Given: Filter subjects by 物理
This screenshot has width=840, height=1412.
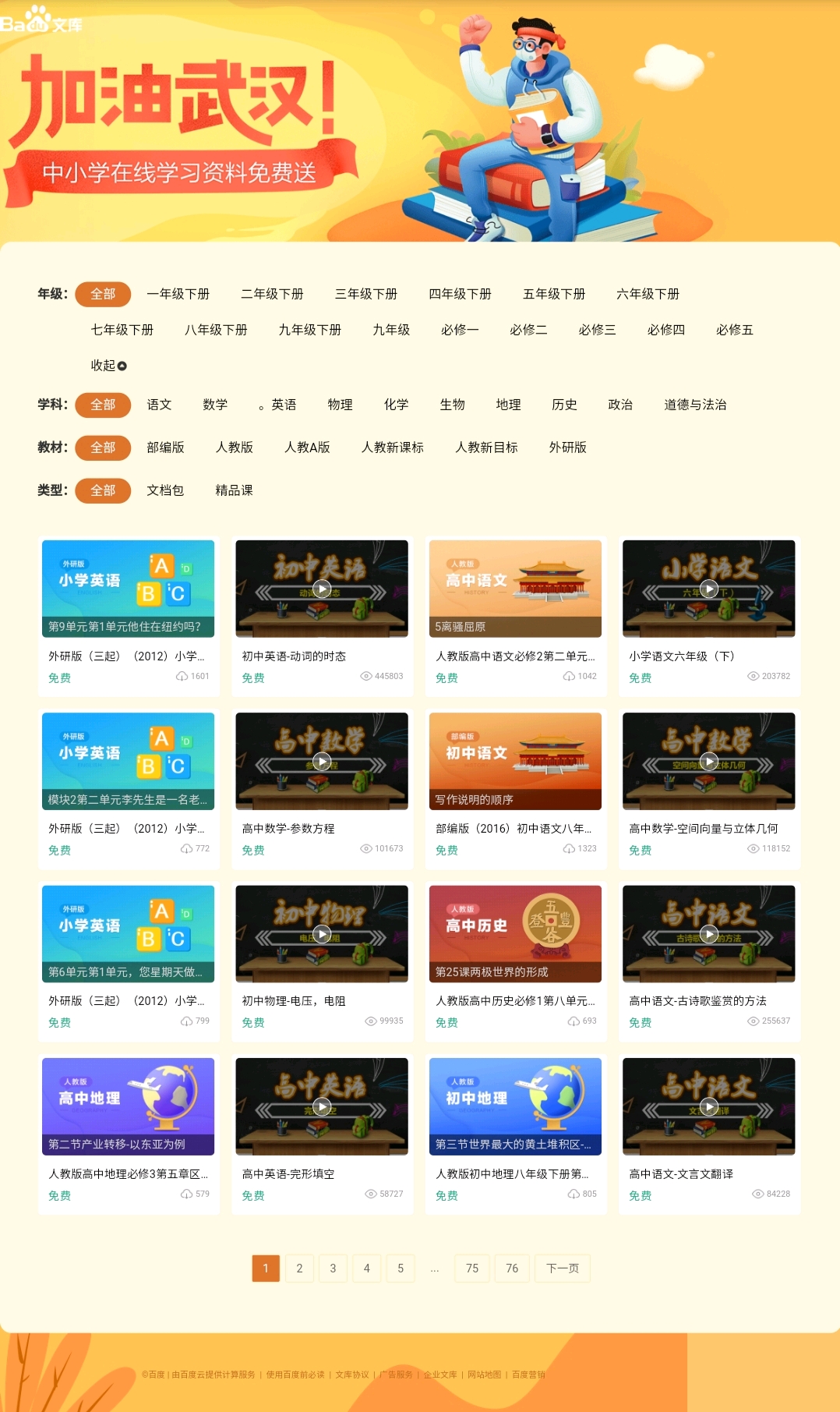Looking at the screenshot, I should 340,405.
